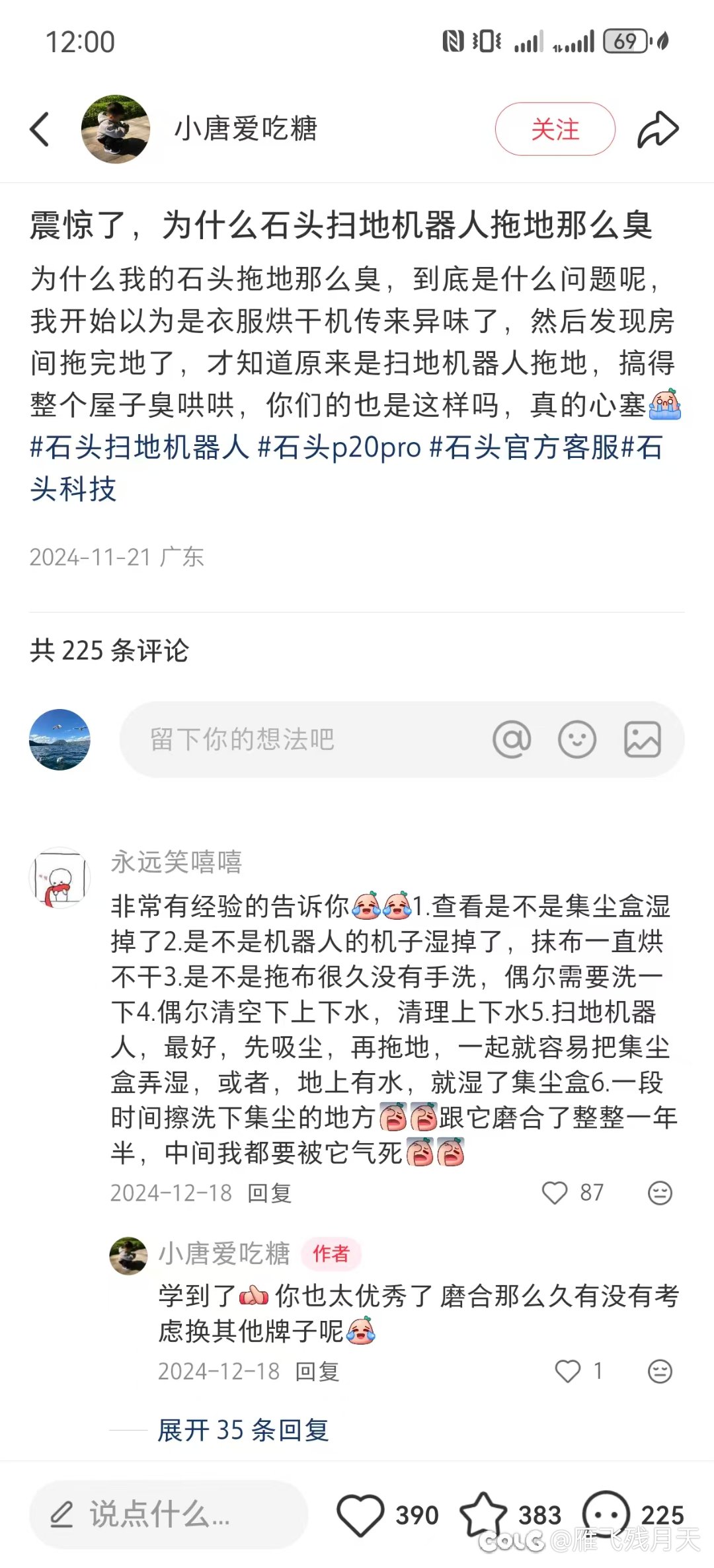This screenshot has width=714, height=1568.
Task: Share this post via arrow icon
Action: (658, 129)
